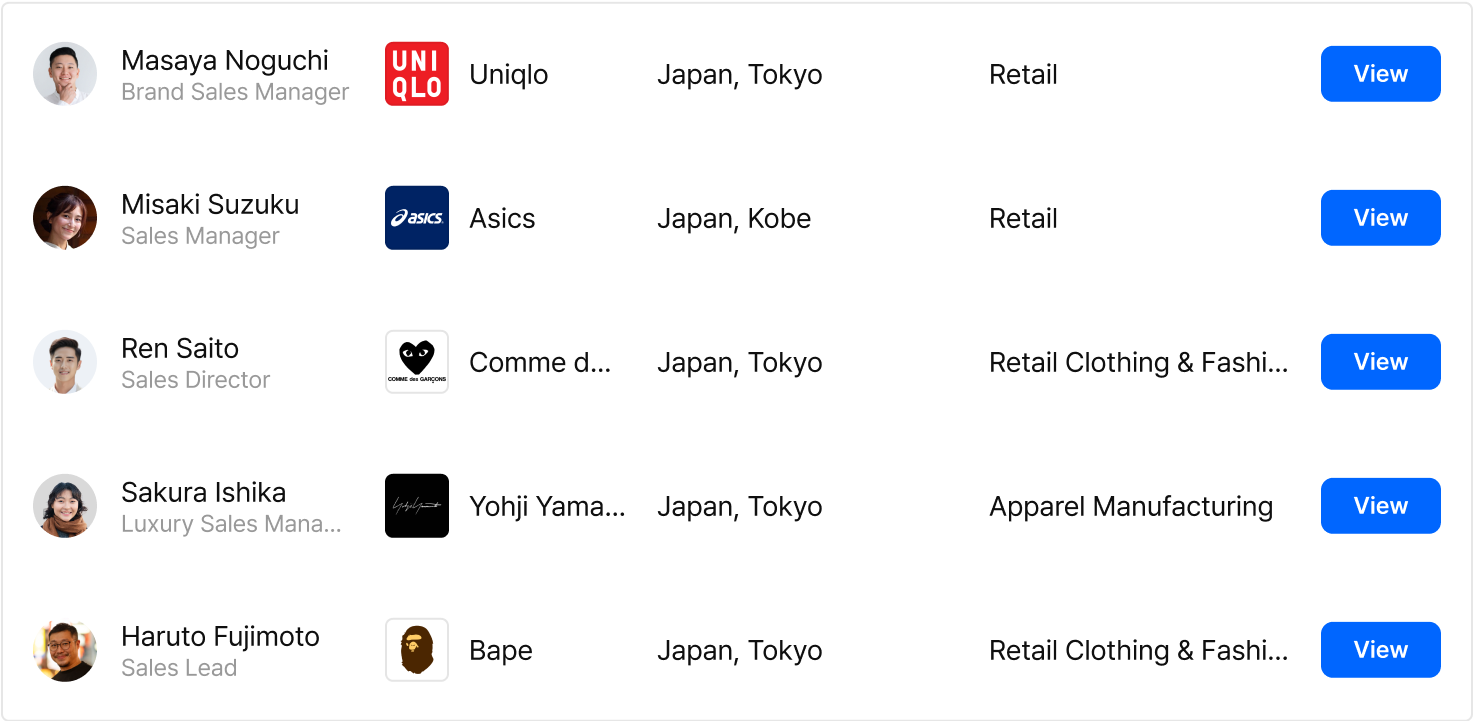The image size is (1473, 721).
Task: Click View button for Misaki Suzuku
Action: [x=1380, y=218]
